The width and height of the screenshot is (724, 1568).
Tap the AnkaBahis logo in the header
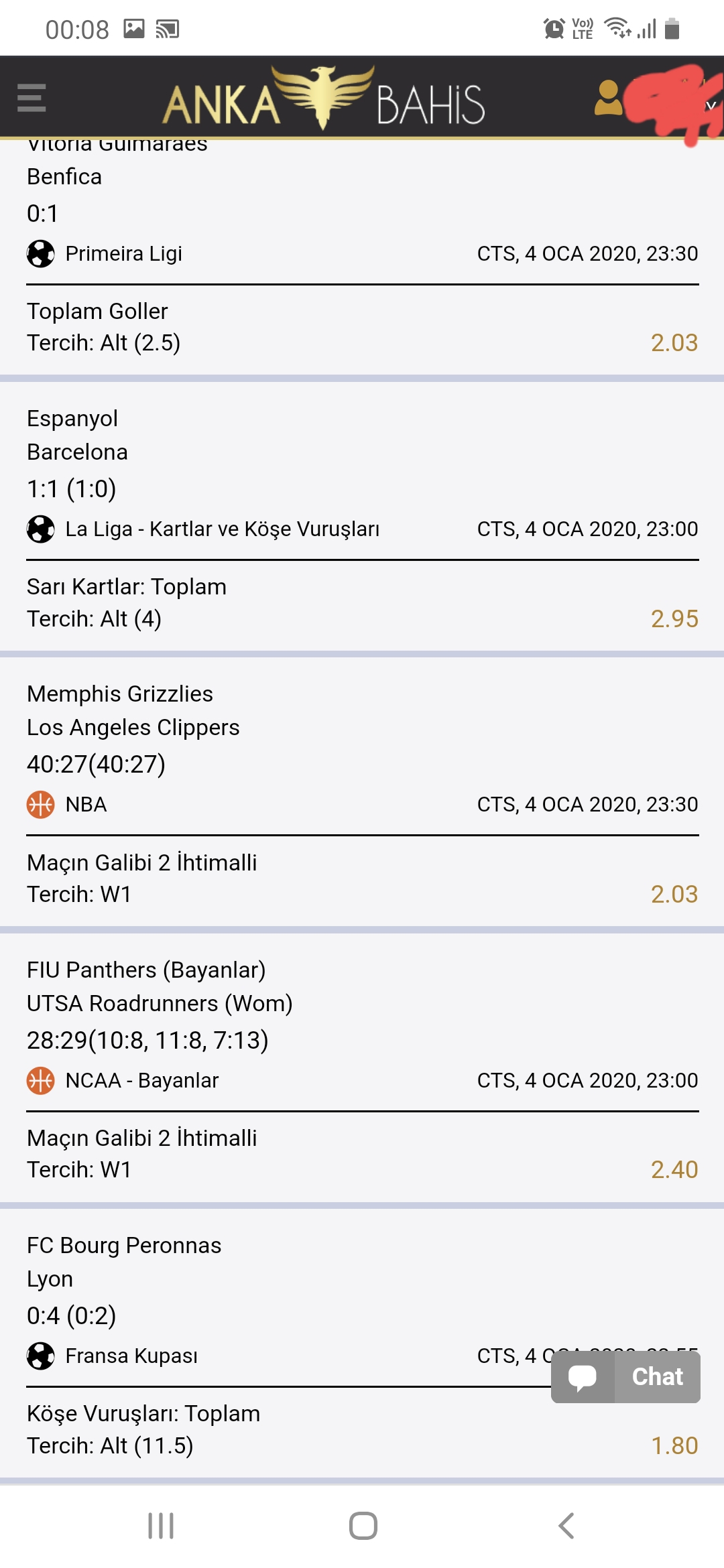pyautogui.click(x=323, y=98)
